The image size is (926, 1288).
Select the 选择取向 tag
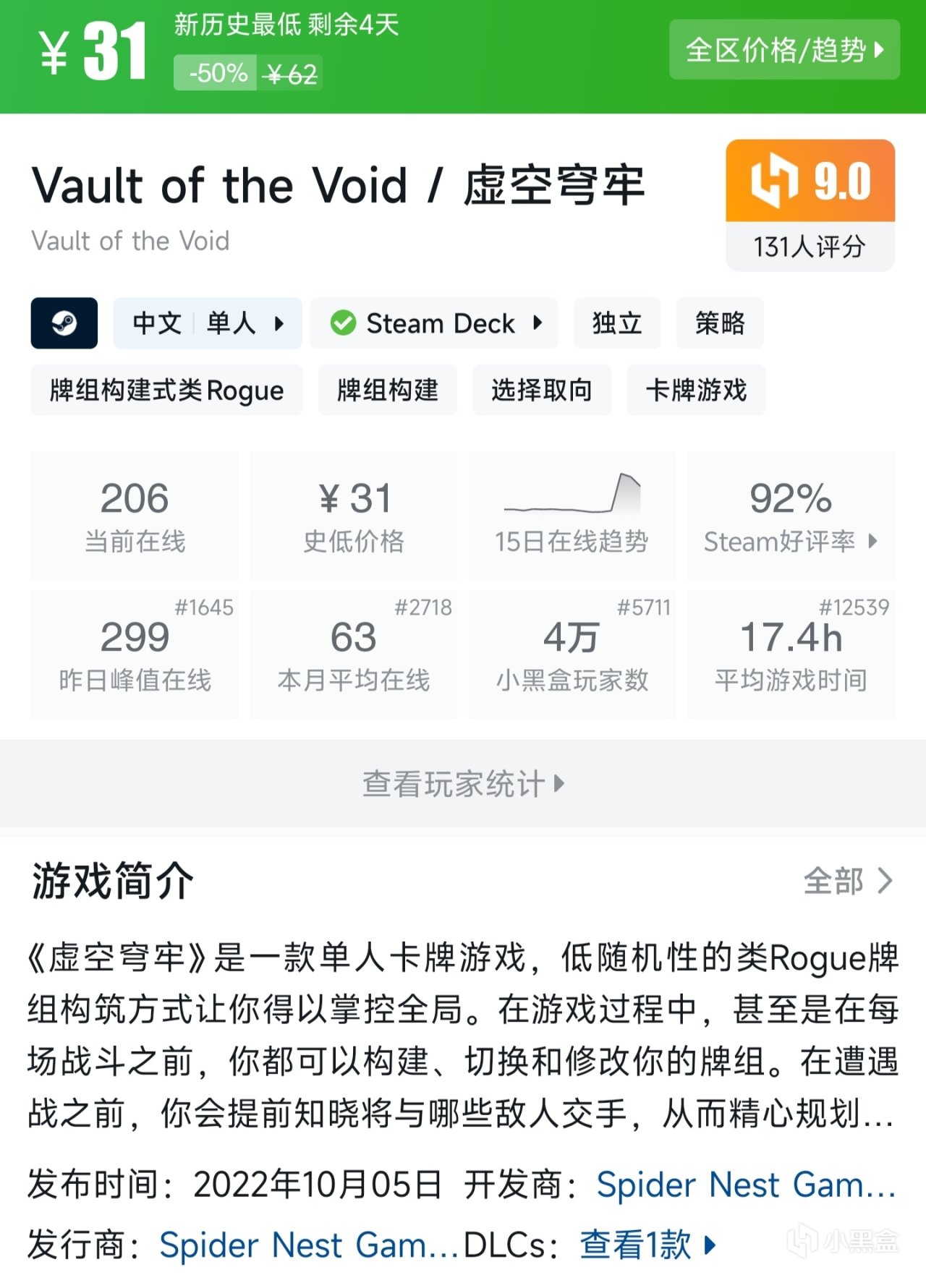click(x=542, y=391)
